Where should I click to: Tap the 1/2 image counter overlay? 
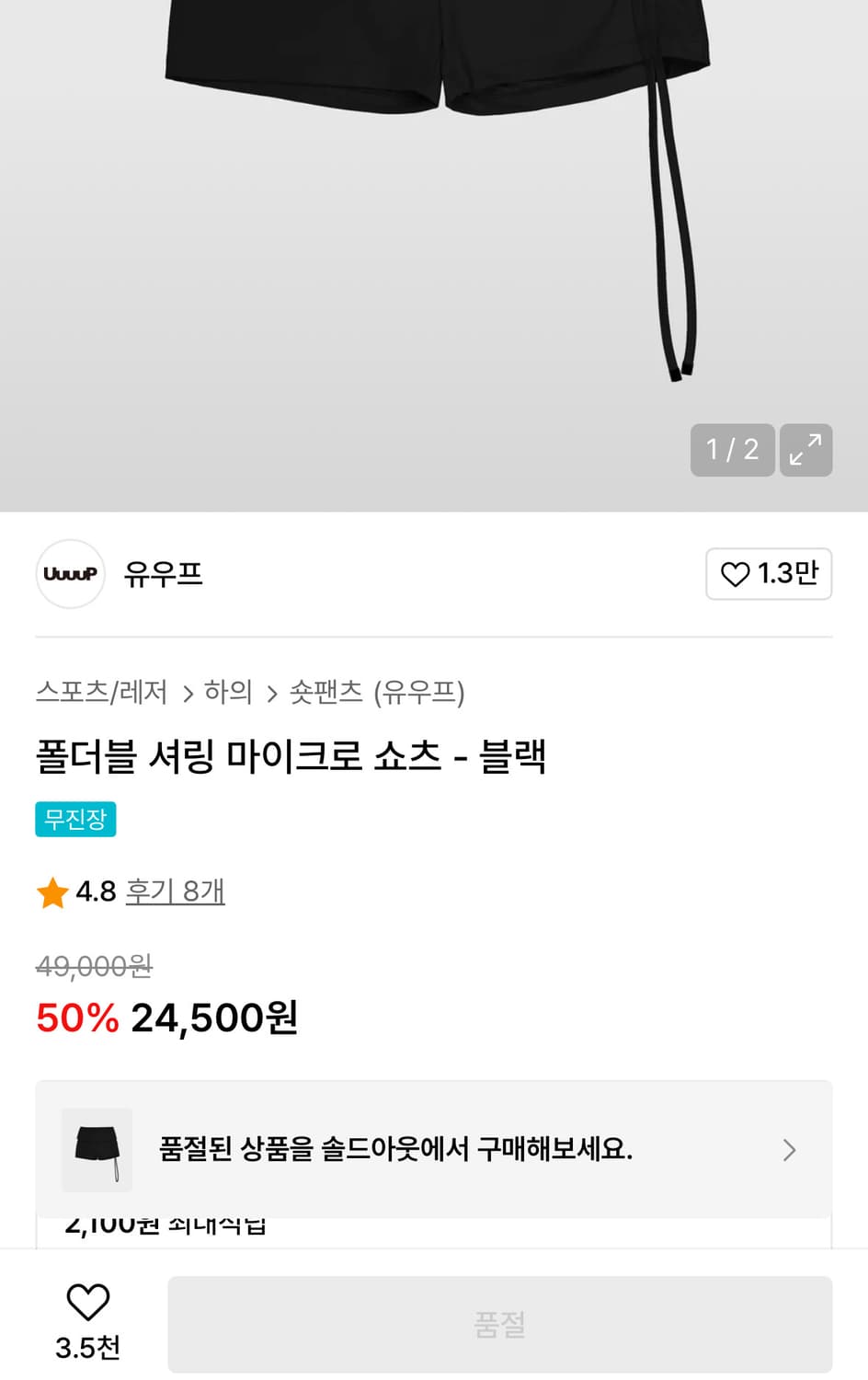(733, 450)
